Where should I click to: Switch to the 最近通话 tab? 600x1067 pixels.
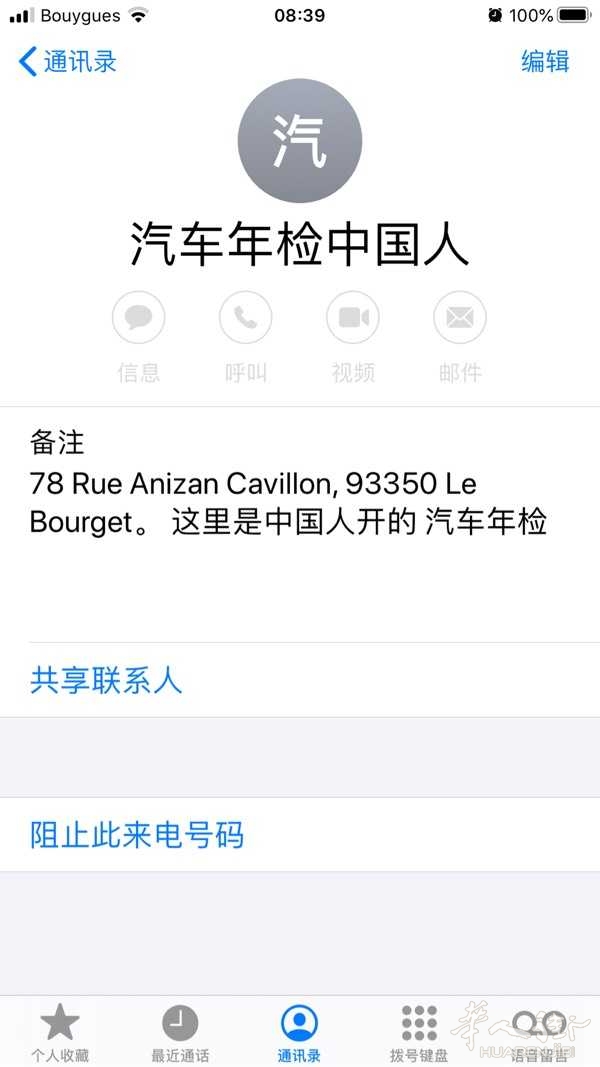[180, 1033]
